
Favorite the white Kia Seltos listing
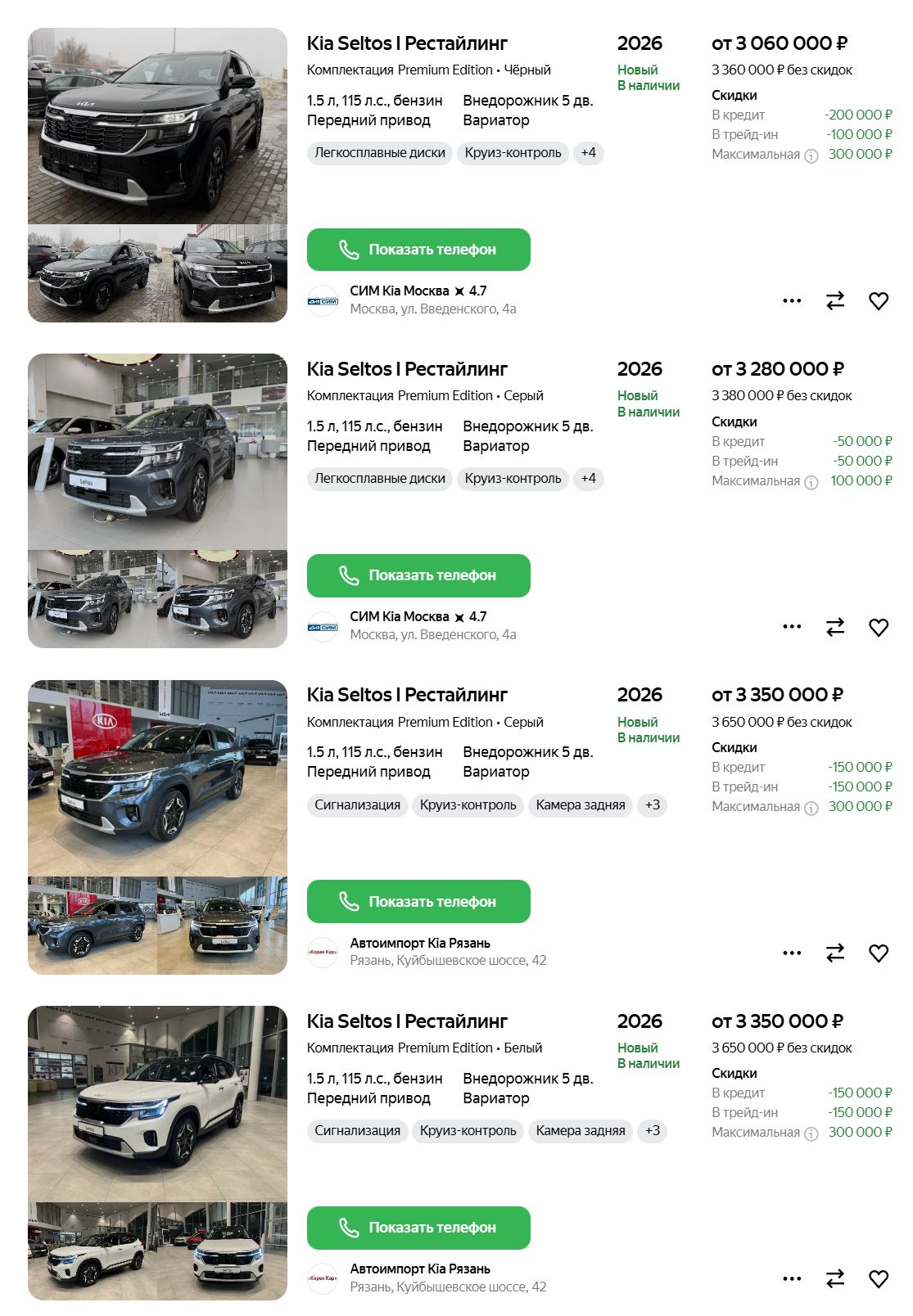tap(879, 1278)
